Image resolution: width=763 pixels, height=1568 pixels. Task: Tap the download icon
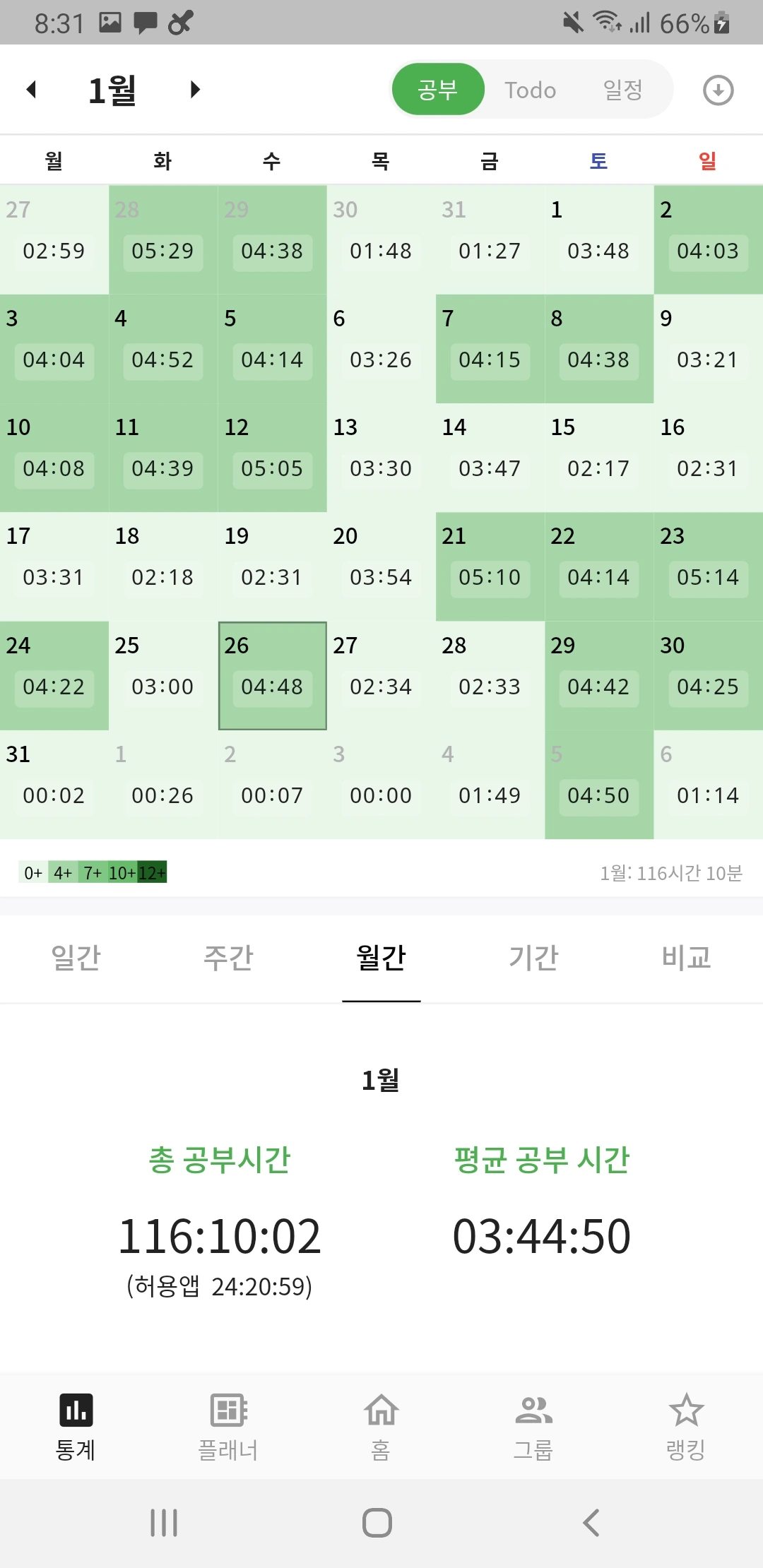[x=718, y=90]
